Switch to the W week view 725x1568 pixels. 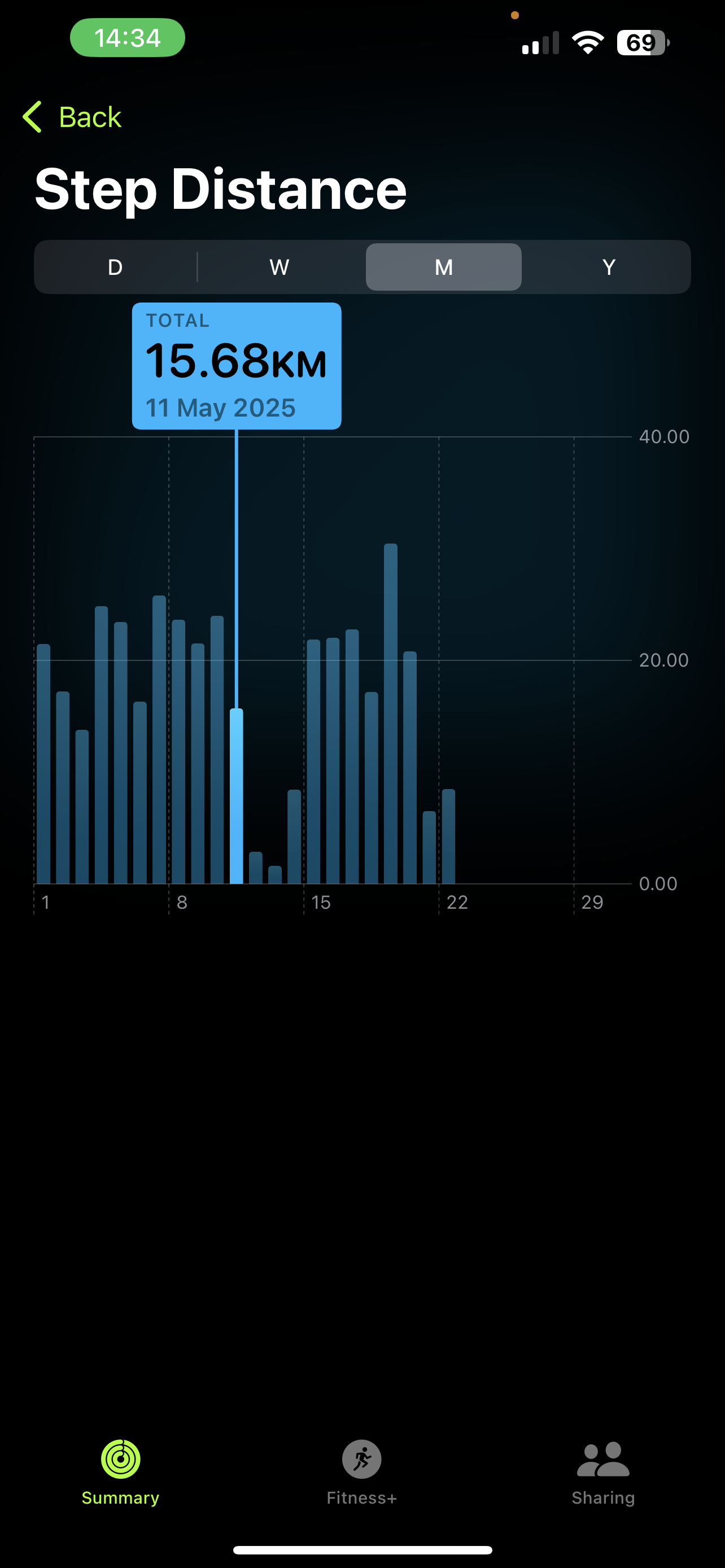click(x=279, y=267)
